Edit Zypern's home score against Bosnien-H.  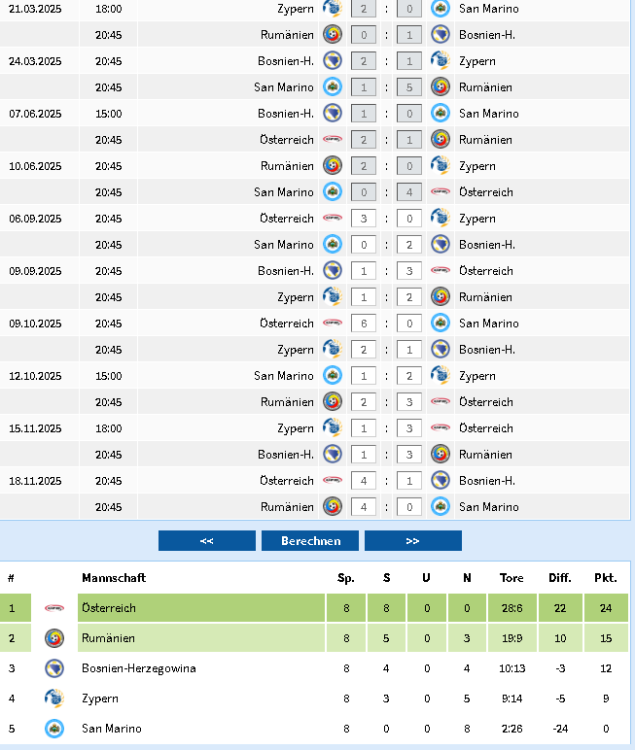point(364,349)
